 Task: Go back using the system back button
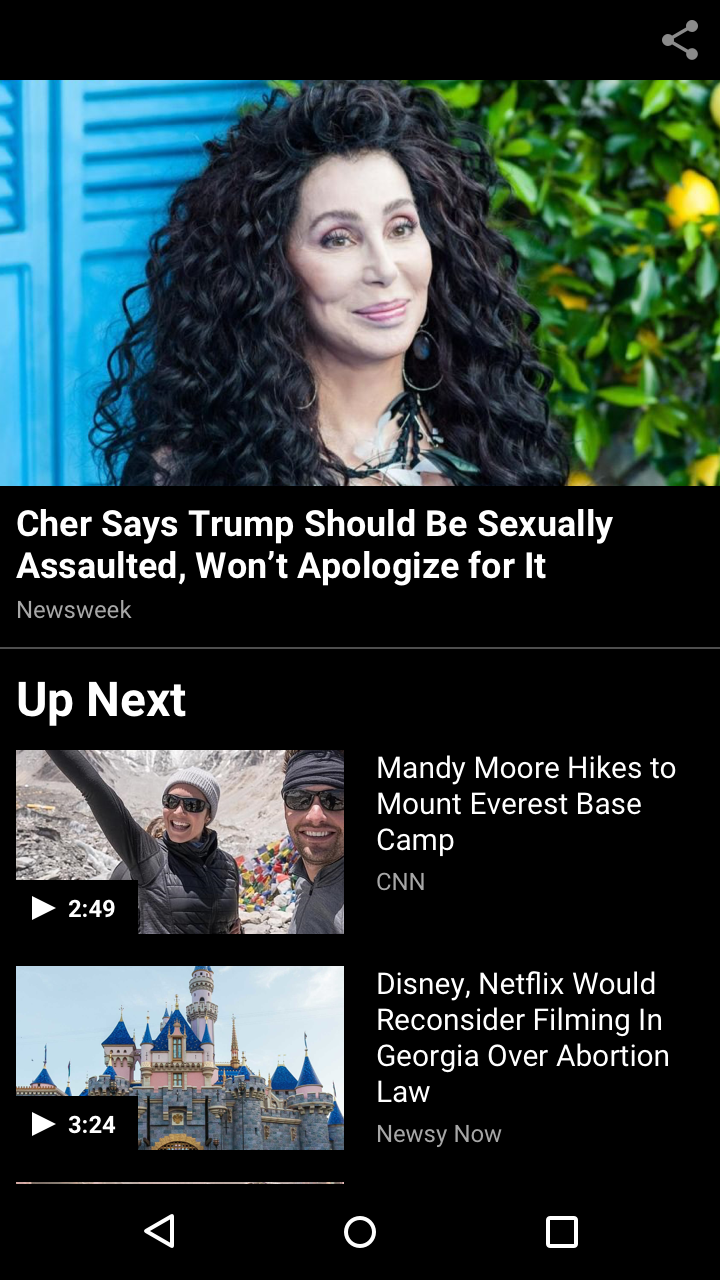160,1231
